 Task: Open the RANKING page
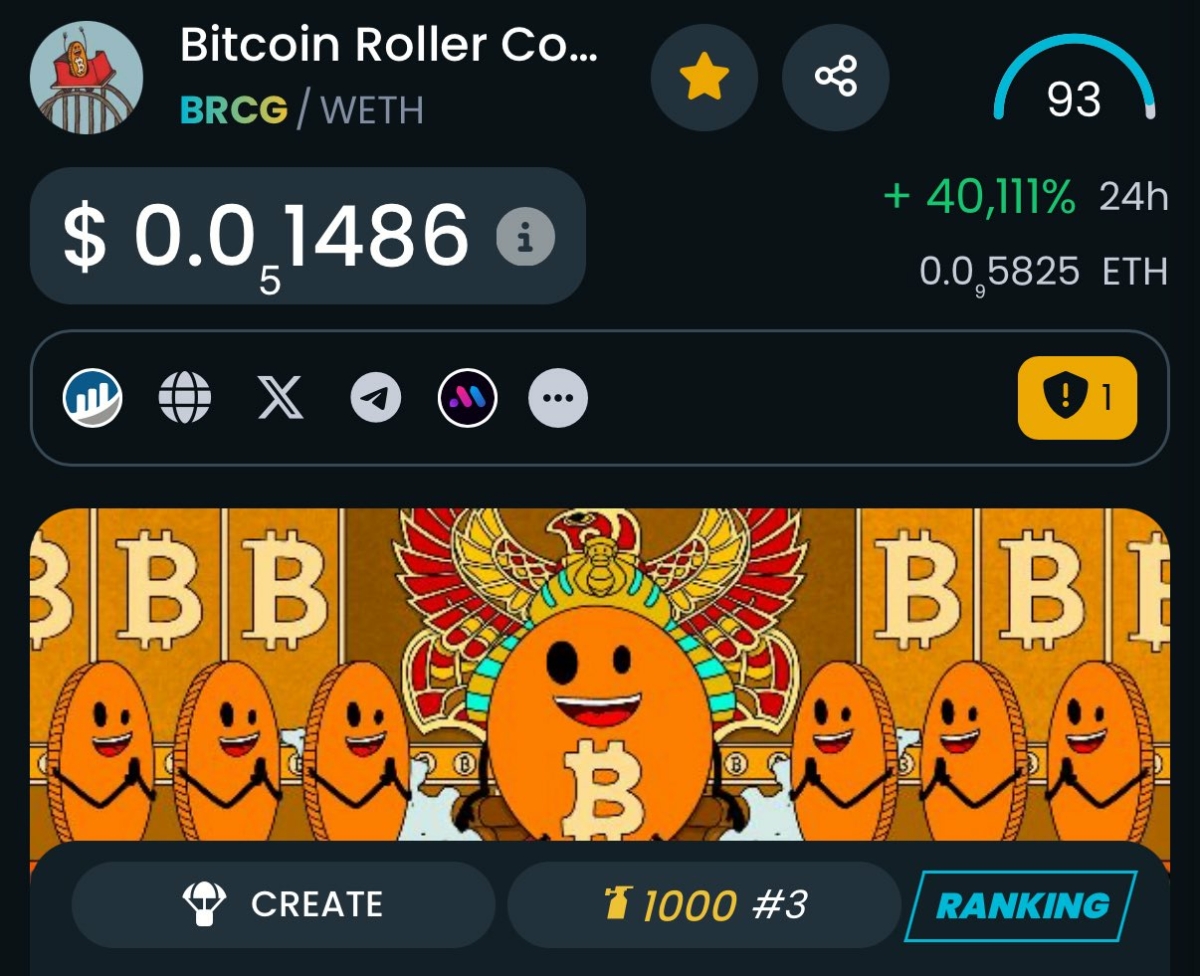coord(1021,906)
